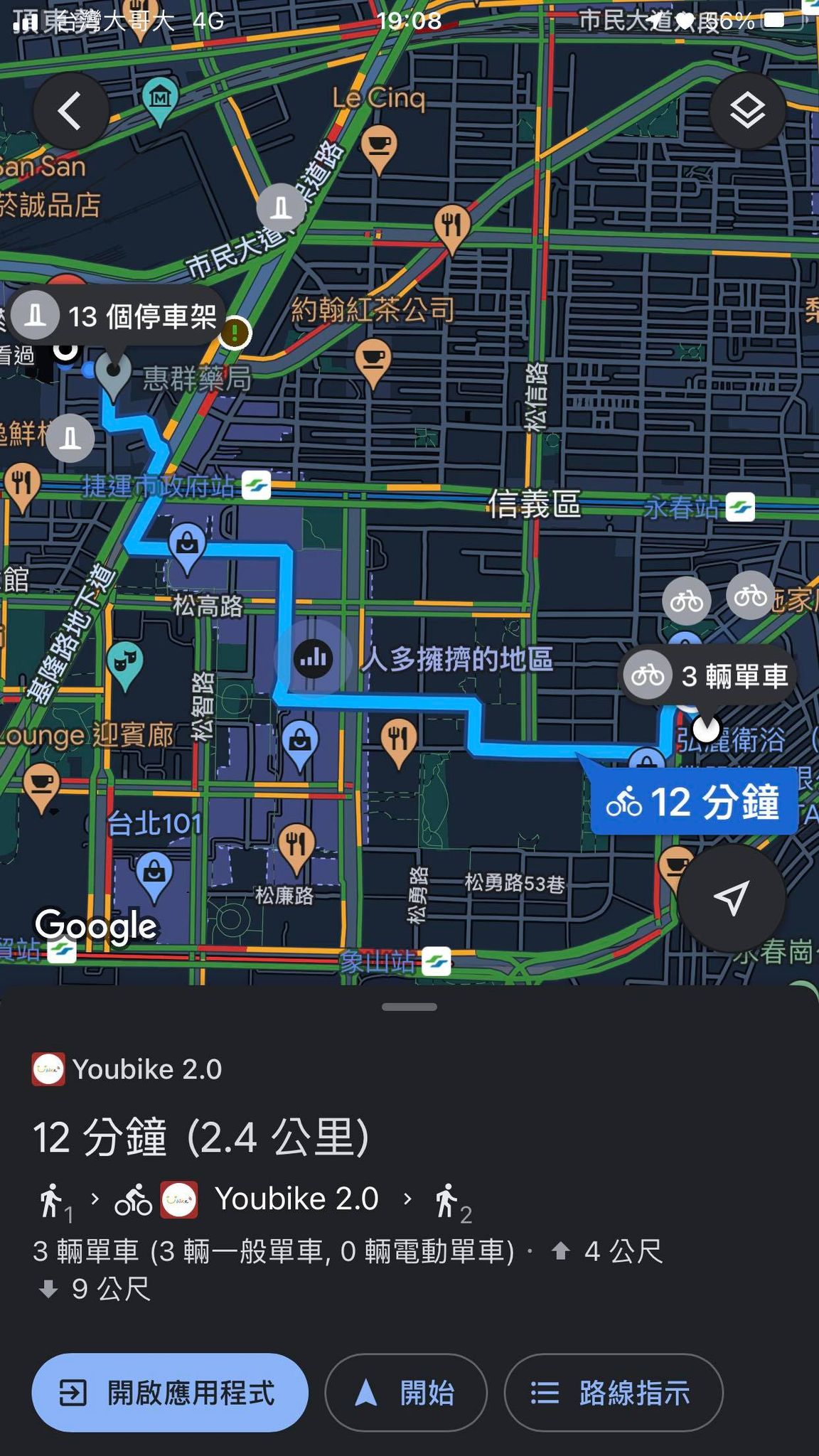Tap the 3 輛單車 bike station marker
The image size is (819, 1456).
709,675
